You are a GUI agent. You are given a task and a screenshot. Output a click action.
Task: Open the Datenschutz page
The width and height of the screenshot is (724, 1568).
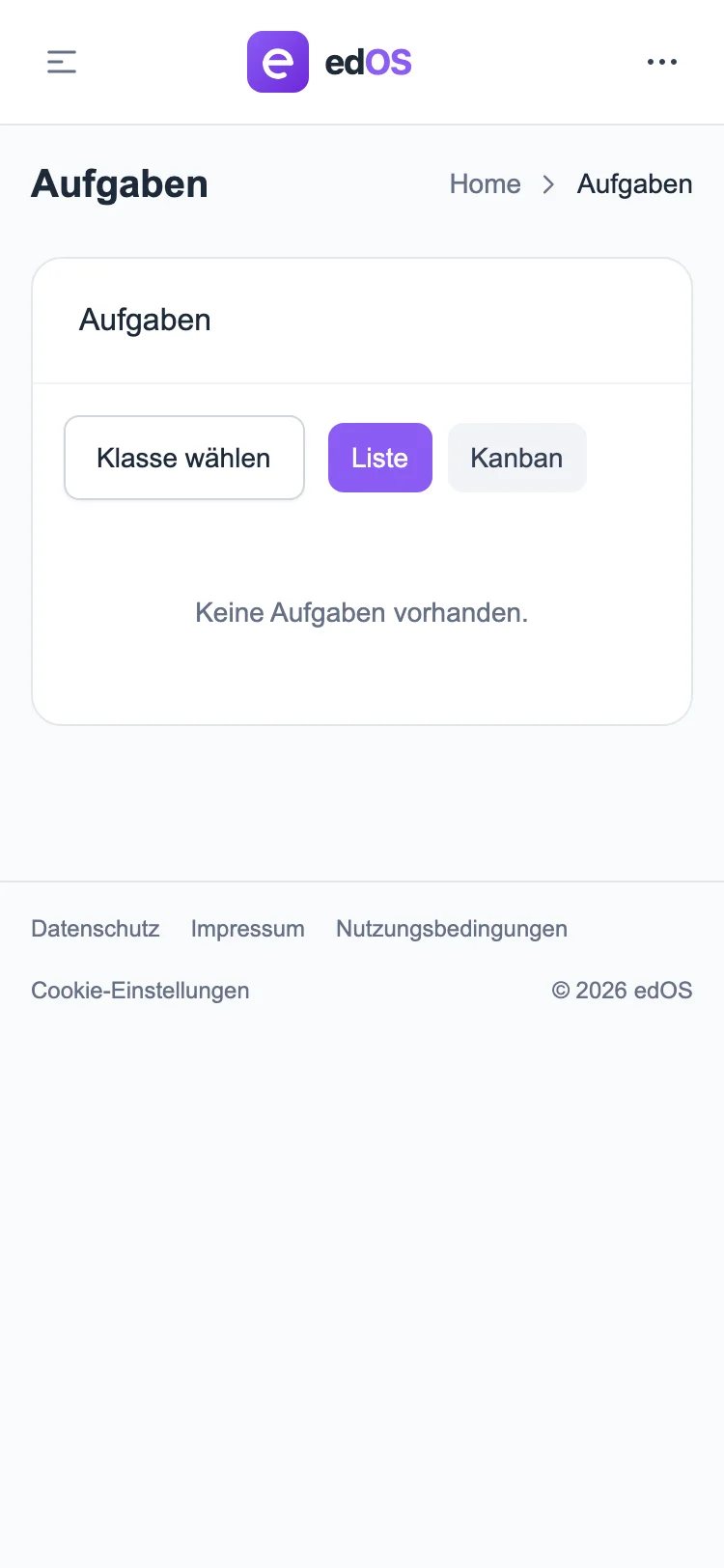[96, 929]
